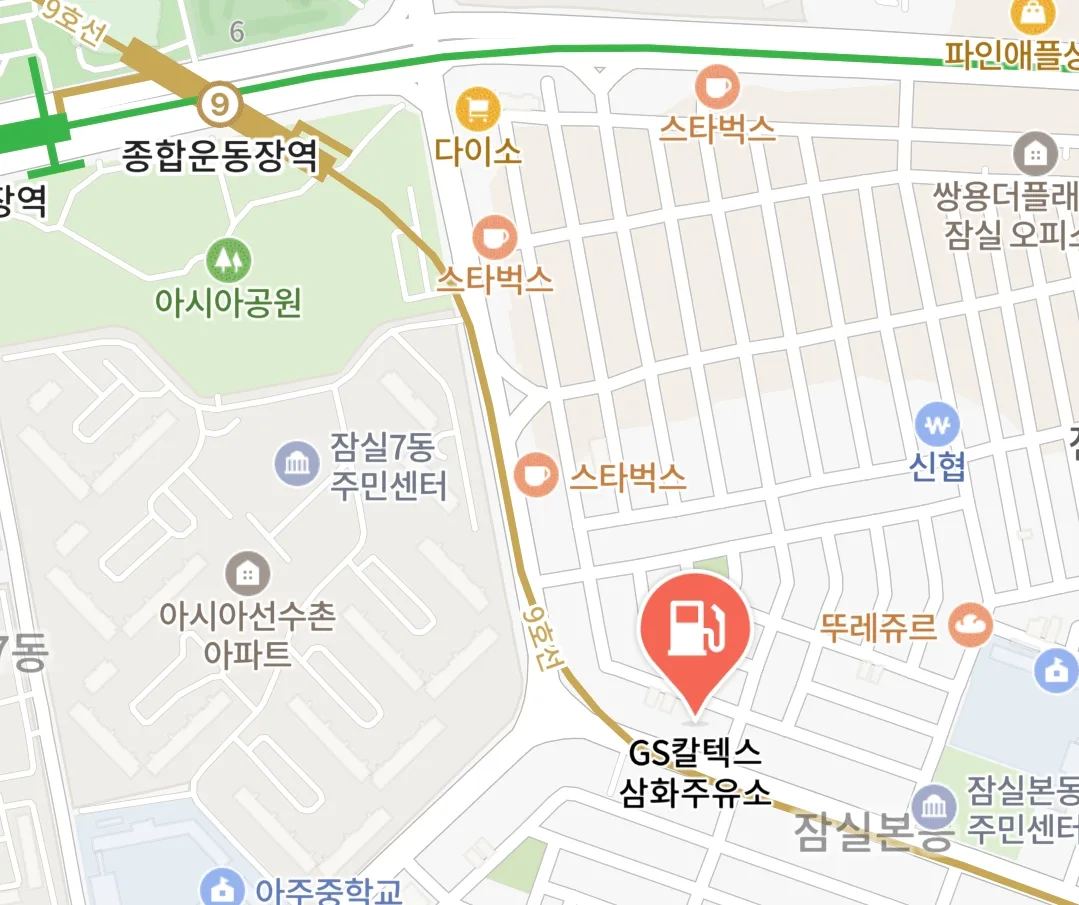Select the 종합운동장역 line 9 station icon

(219, 102)
